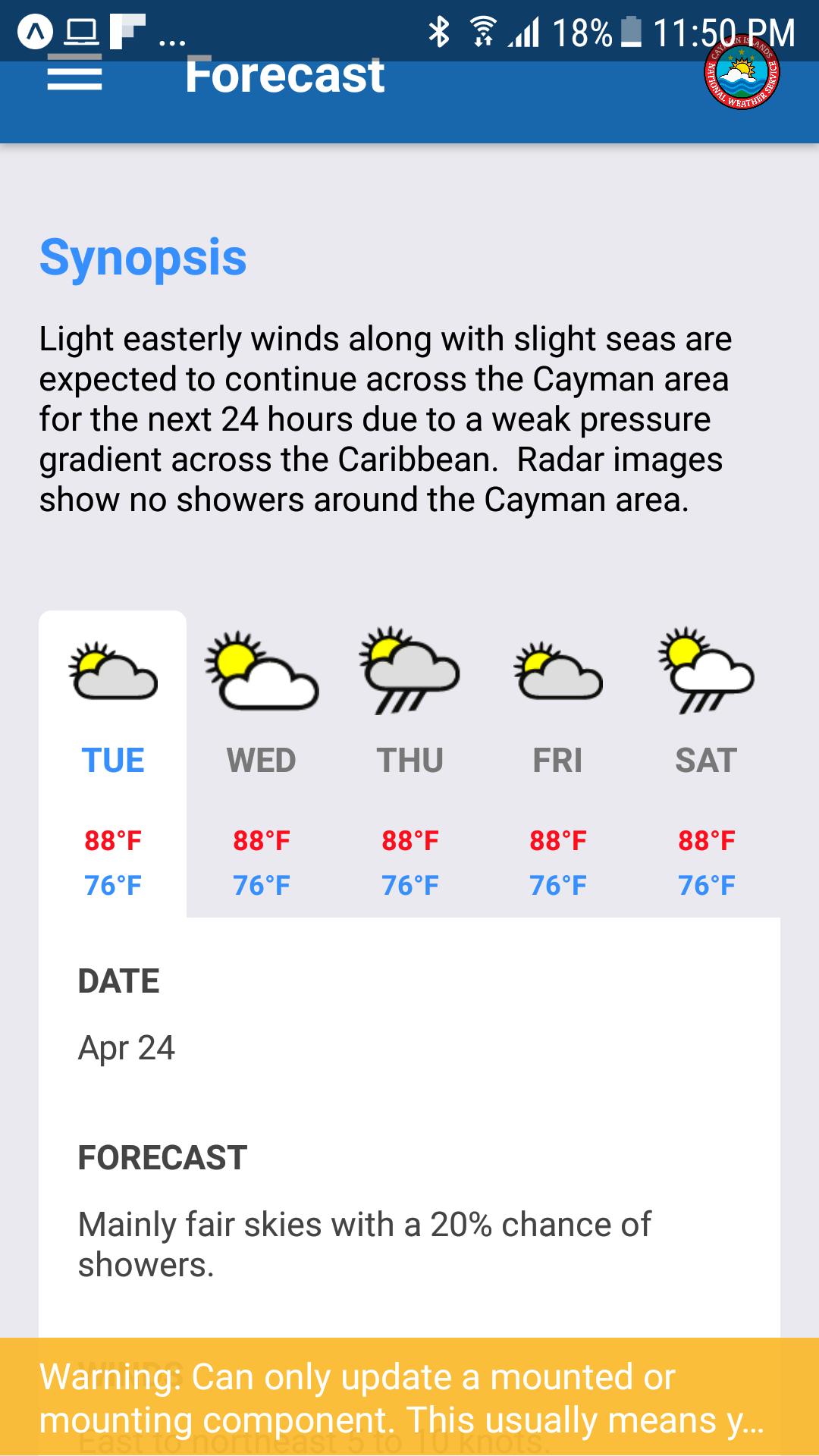Viewport: 819px width, 1456px height.
Task: Select the currently active TUE tab
Action: pos(113,761)
